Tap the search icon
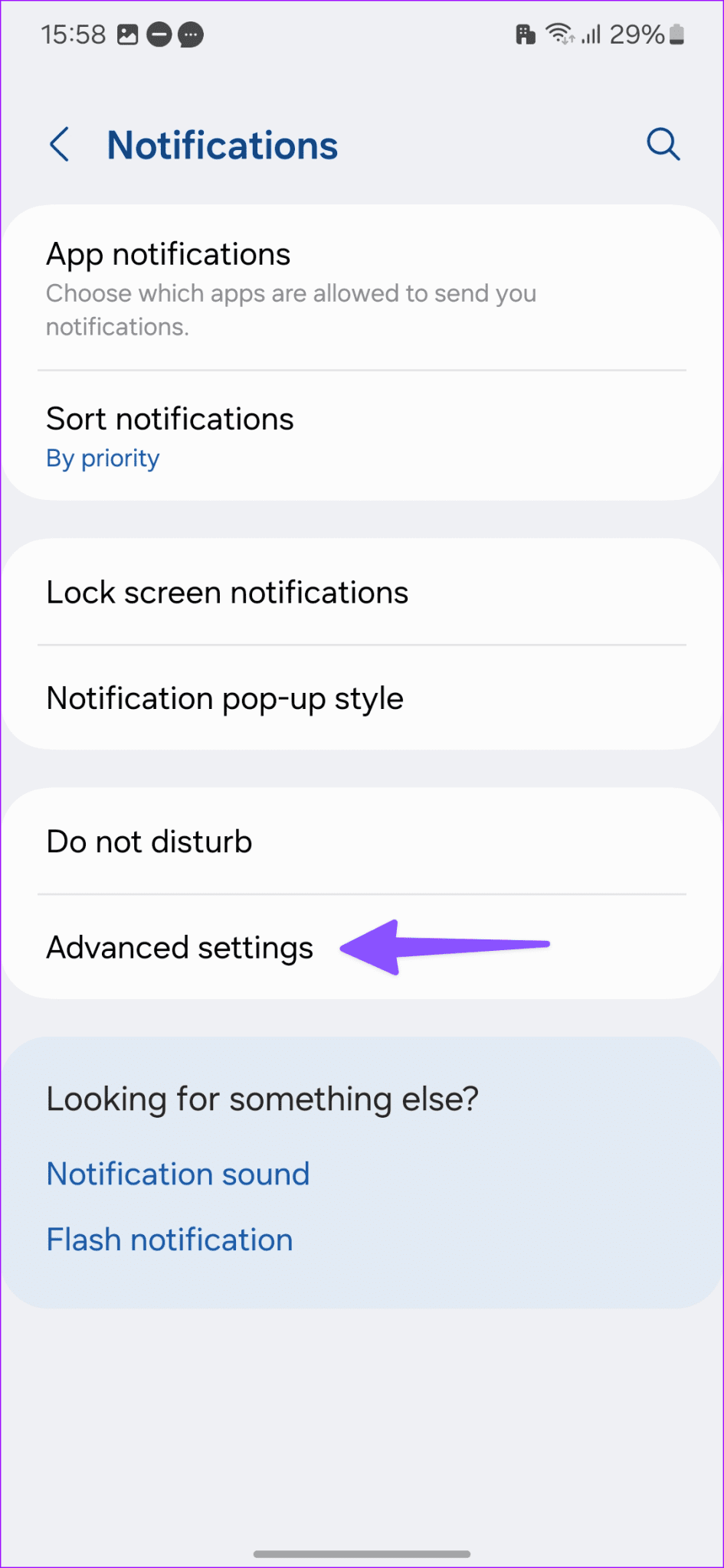Screen dimensions: 724x1568 click(x=663, y=144)
